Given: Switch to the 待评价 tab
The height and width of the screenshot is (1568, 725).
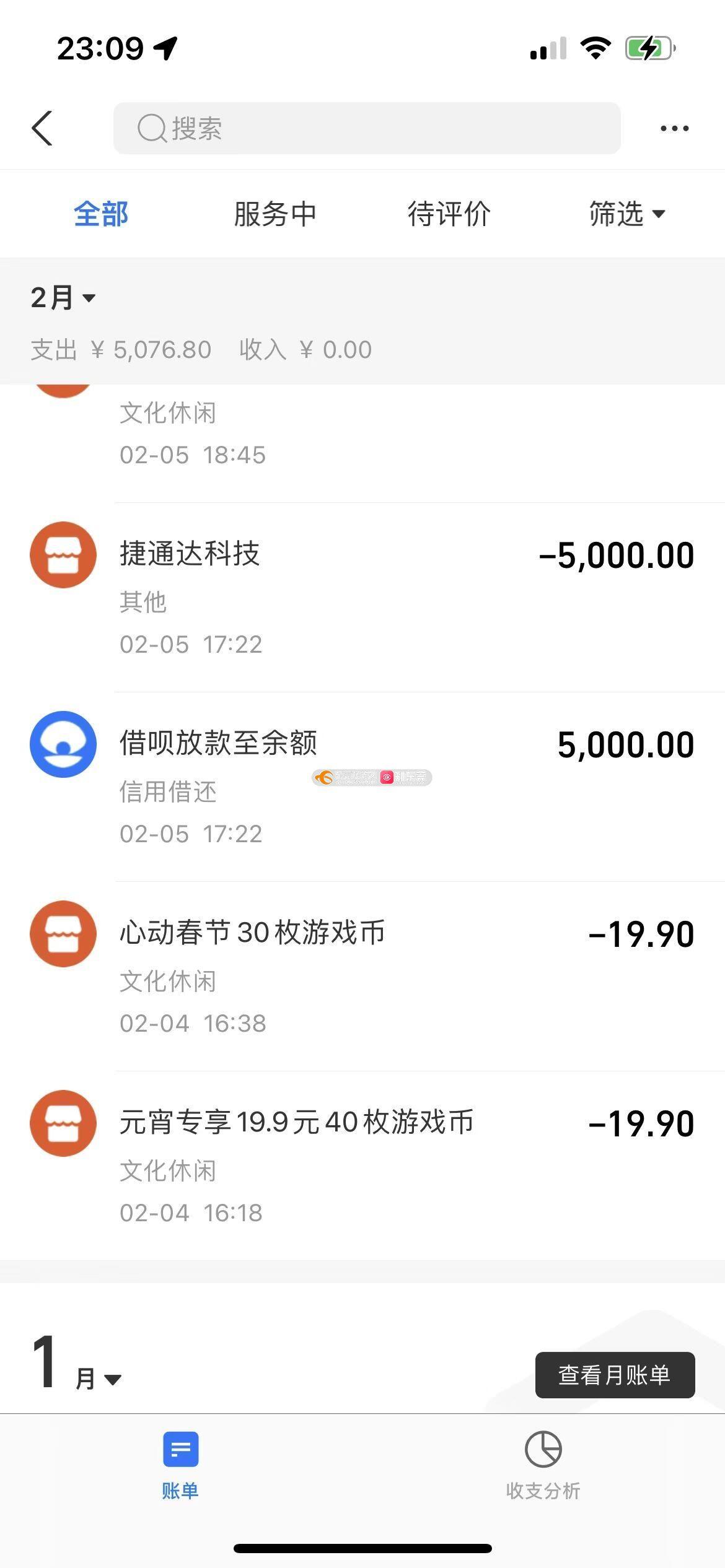Looking at the screenshot, I should tap(449, 214).
